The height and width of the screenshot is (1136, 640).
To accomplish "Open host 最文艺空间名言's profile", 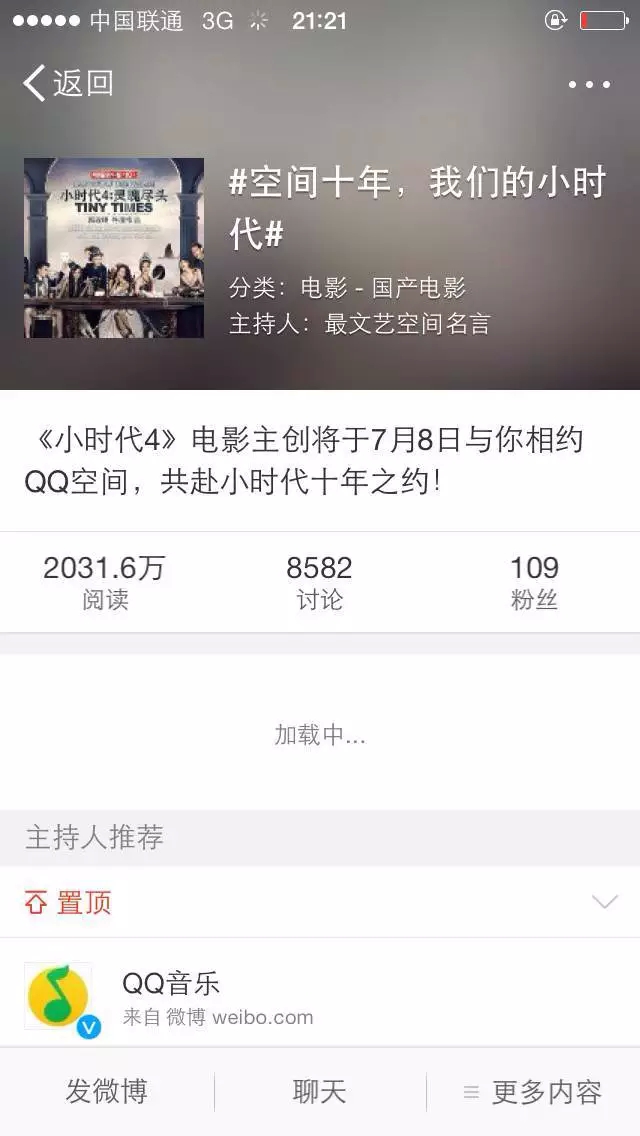I will click(407, 324).
